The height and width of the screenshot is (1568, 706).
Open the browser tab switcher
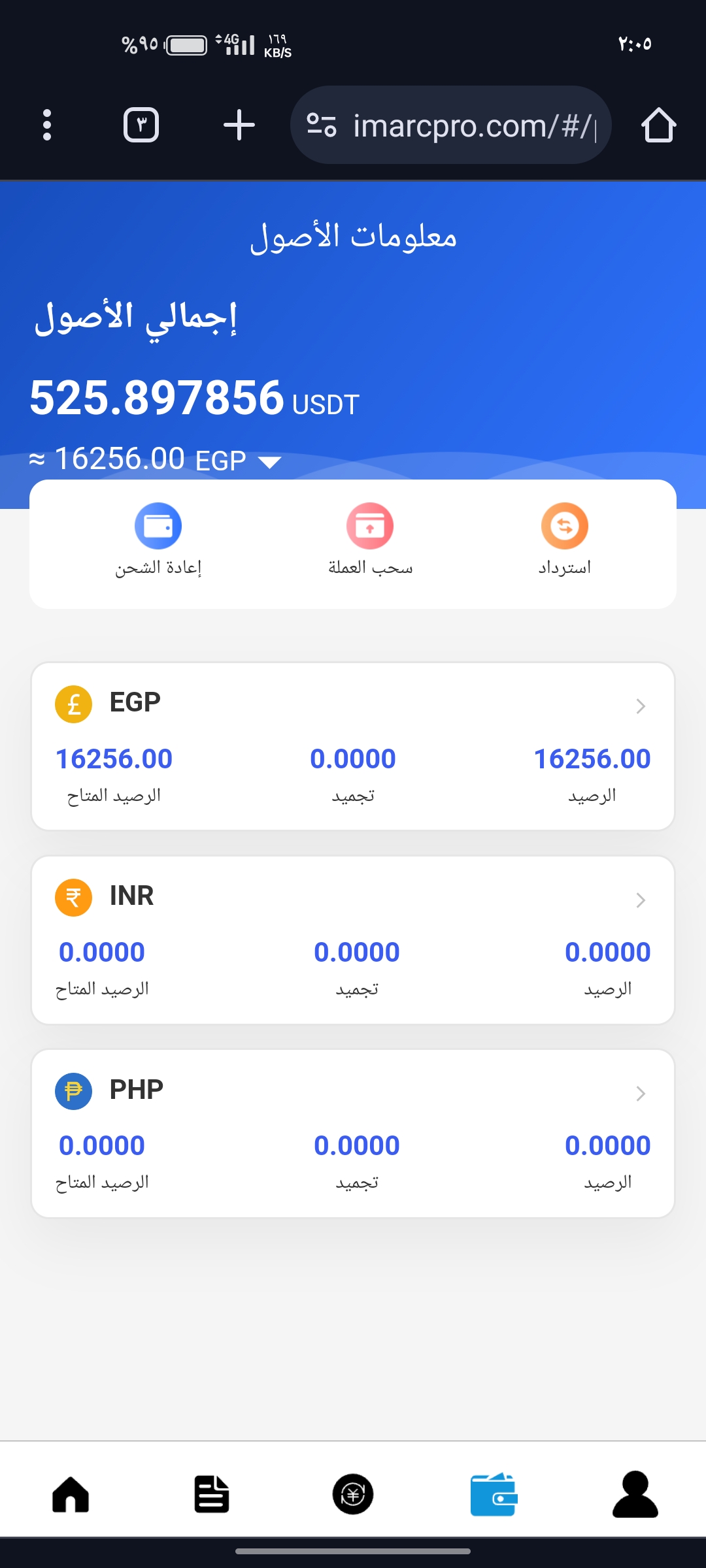(x=141, y=125)
